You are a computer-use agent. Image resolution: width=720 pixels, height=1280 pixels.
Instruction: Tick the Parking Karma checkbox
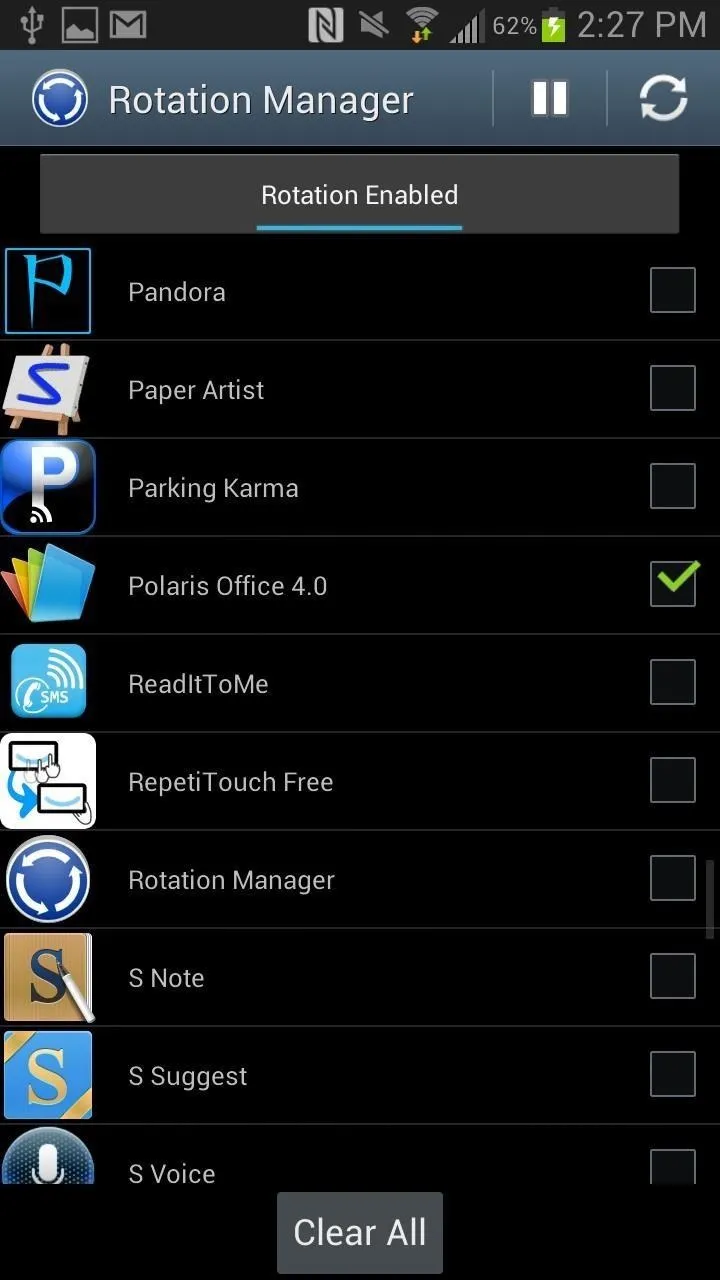pyautogui.click(x=673, y=487)
